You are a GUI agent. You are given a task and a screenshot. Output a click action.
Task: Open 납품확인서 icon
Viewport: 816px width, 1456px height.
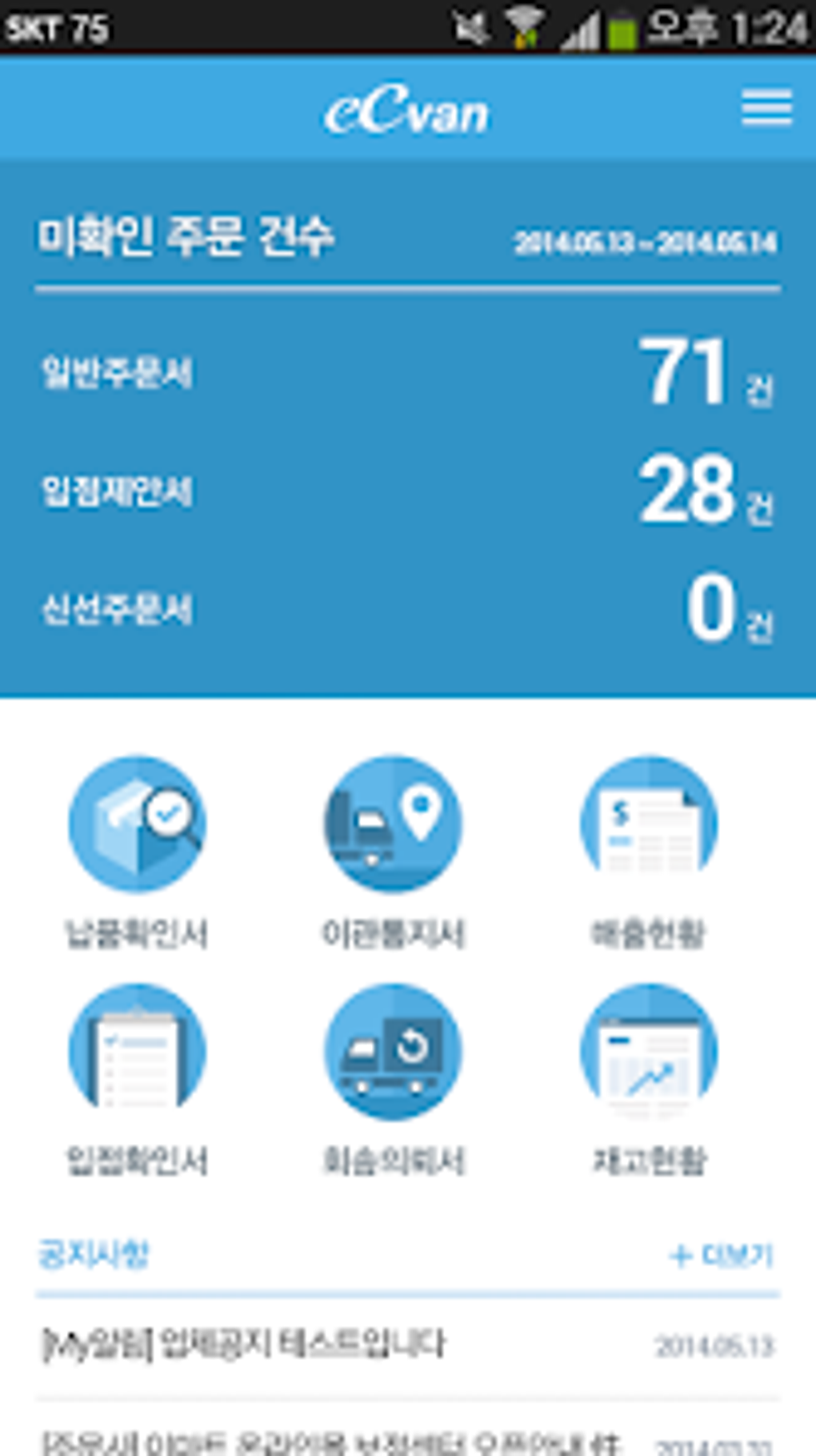[137, 824]
